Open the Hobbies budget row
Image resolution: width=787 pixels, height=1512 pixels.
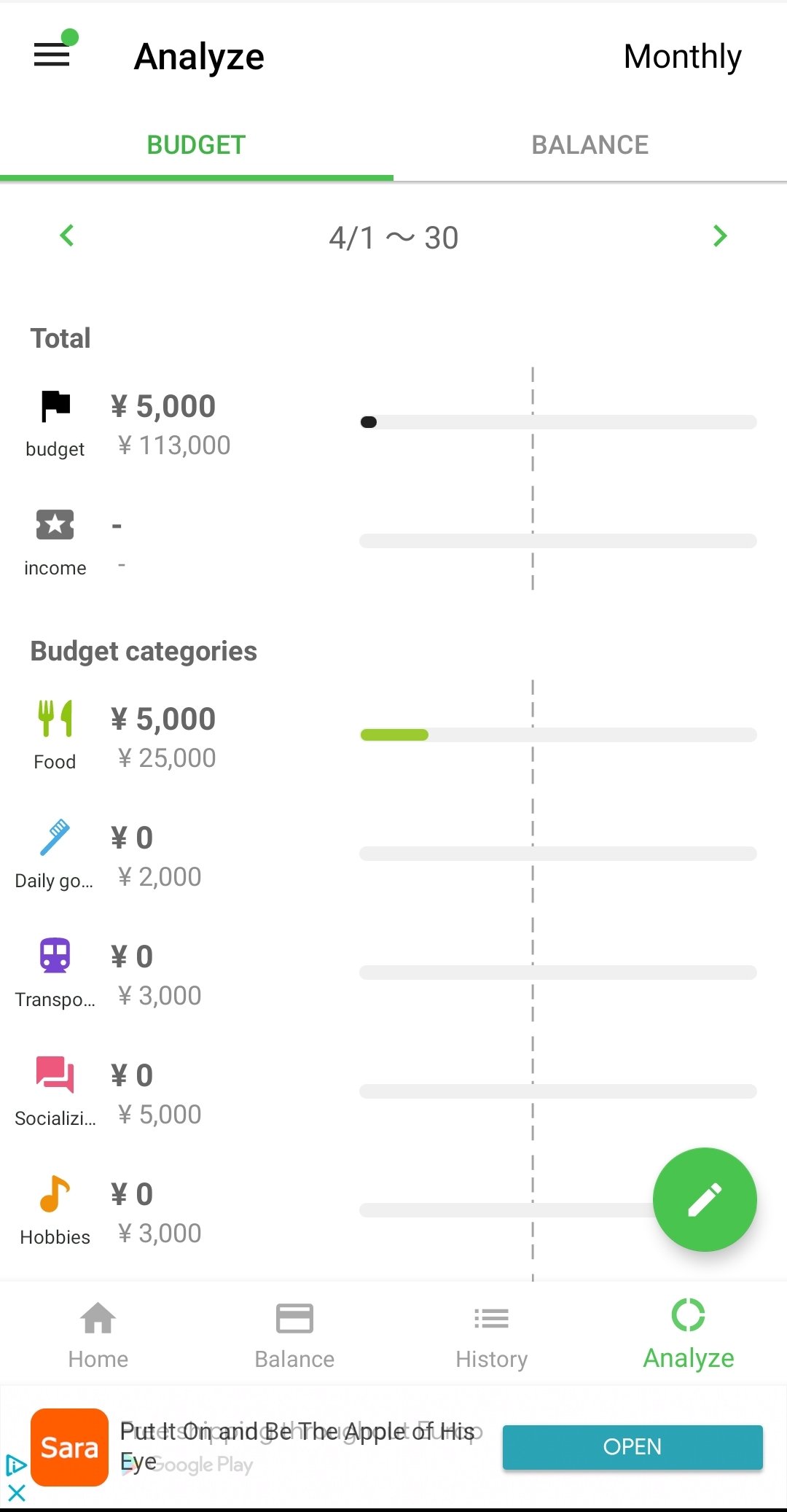[x=328, y=1210]
